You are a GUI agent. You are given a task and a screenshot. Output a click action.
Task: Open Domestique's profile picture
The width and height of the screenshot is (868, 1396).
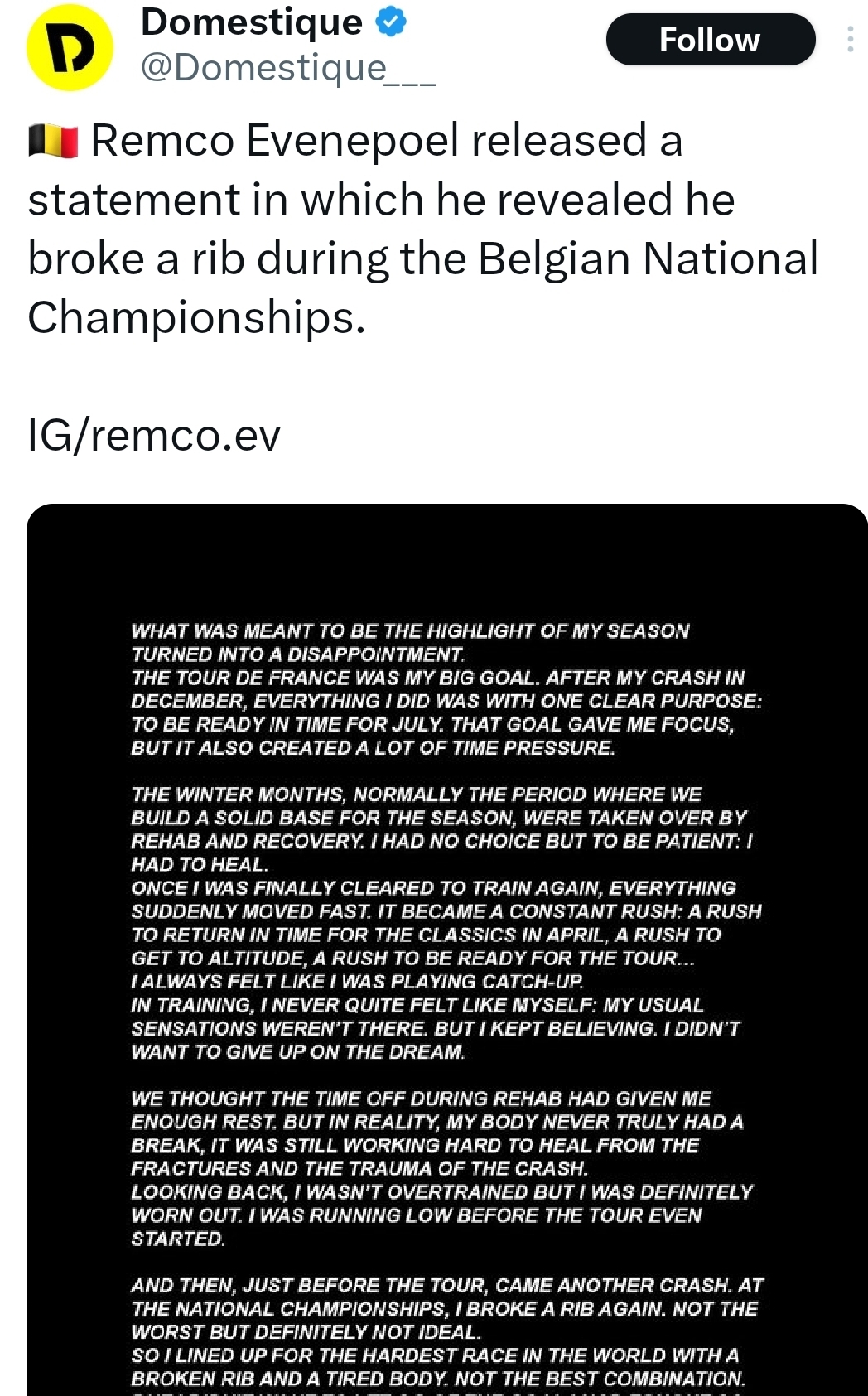70,48
